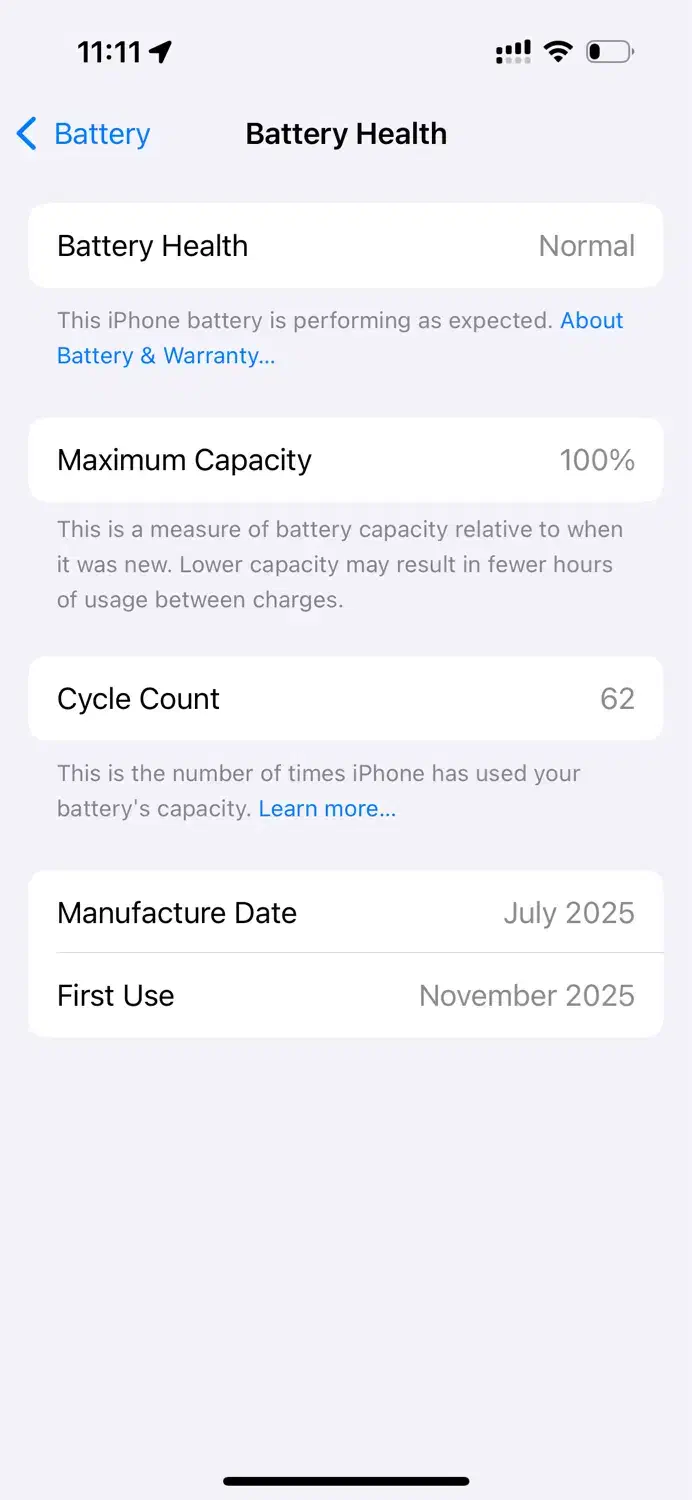Go back to Battery settings

pos(84,134)
